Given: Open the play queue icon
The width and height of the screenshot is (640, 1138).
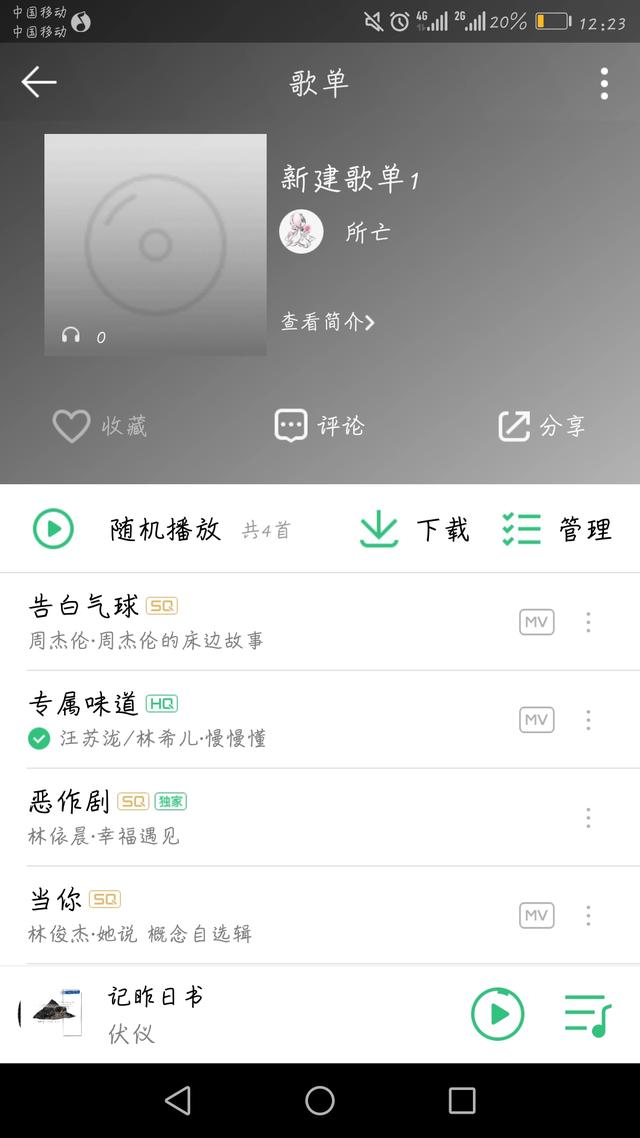Looking at the screenshot, I should (587, 1014).
